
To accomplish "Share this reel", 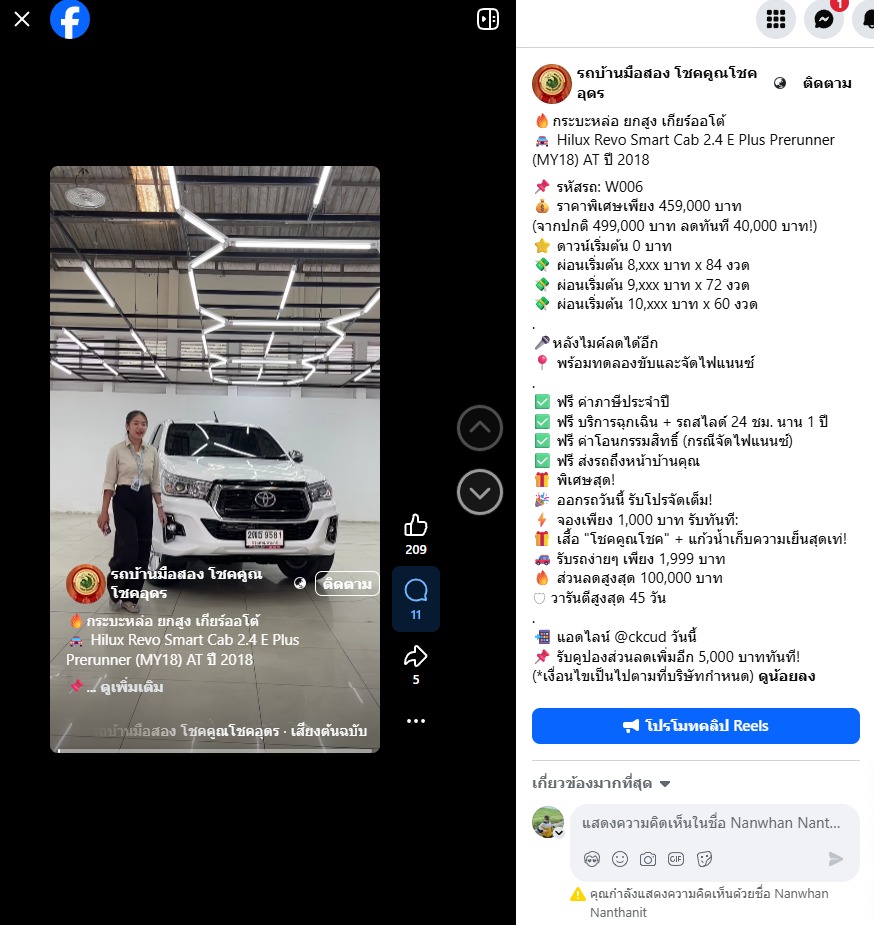I will (416, 656).
